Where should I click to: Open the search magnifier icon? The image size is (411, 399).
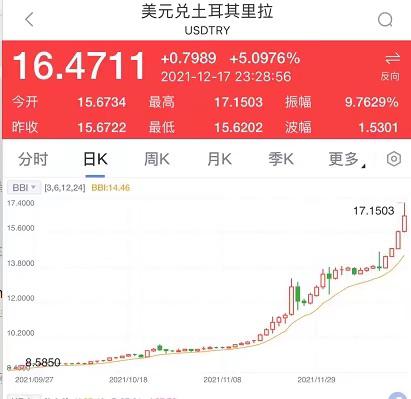pos(385,20)
